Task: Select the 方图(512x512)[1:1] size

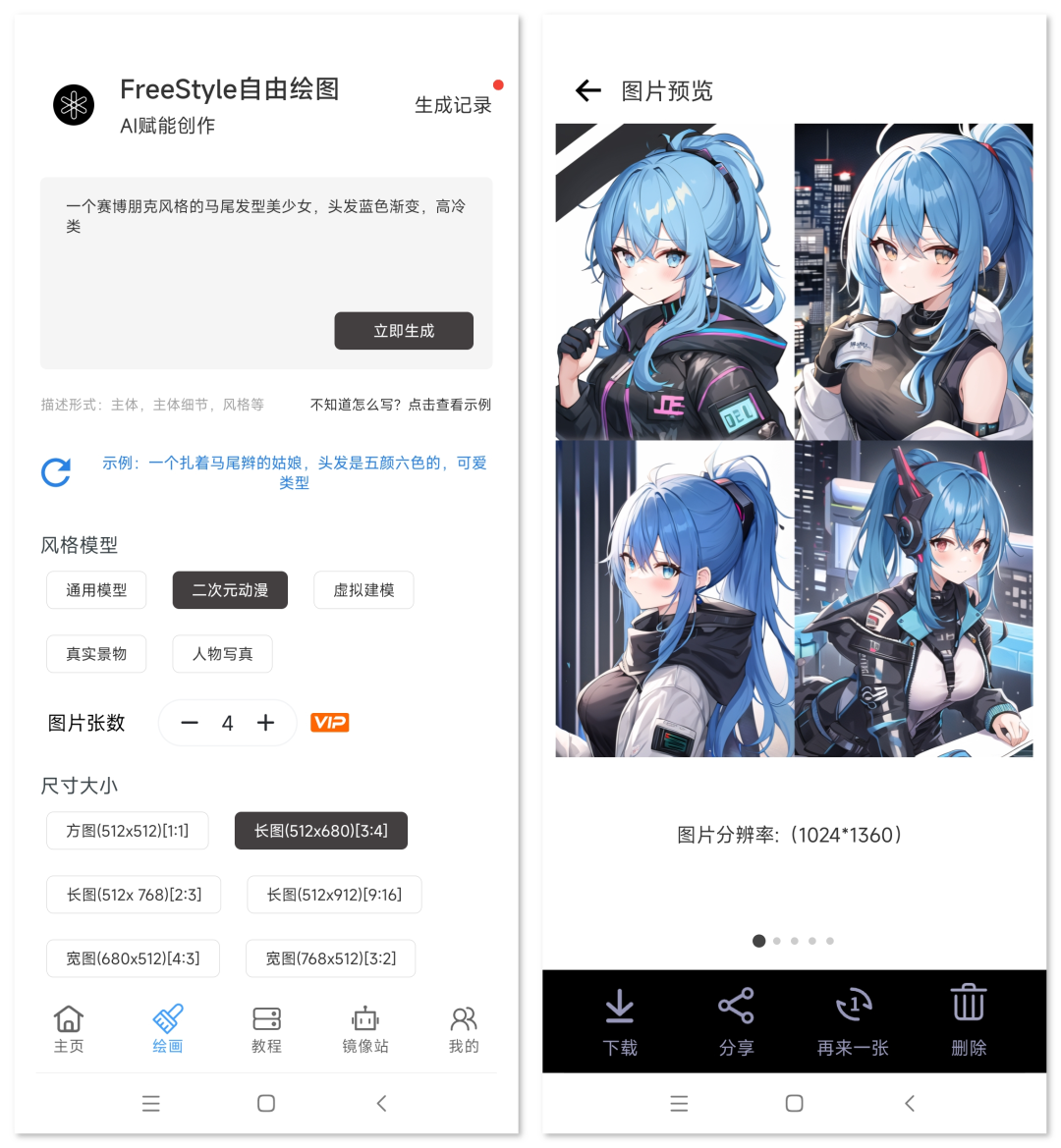Action: [x=128, y=831]
